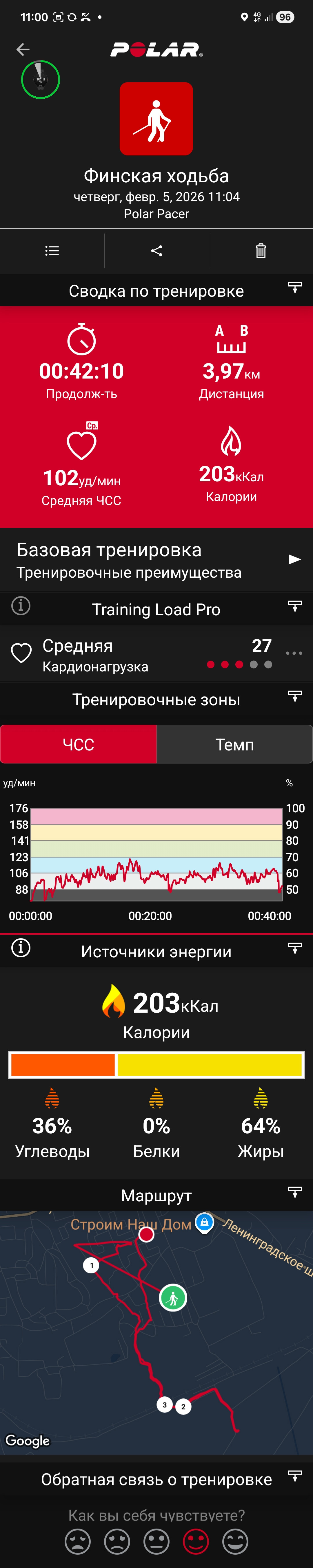Show info about Training Load Pro
The height and width of the screenshot is (1568, 313).
click(x=21, y=606)
